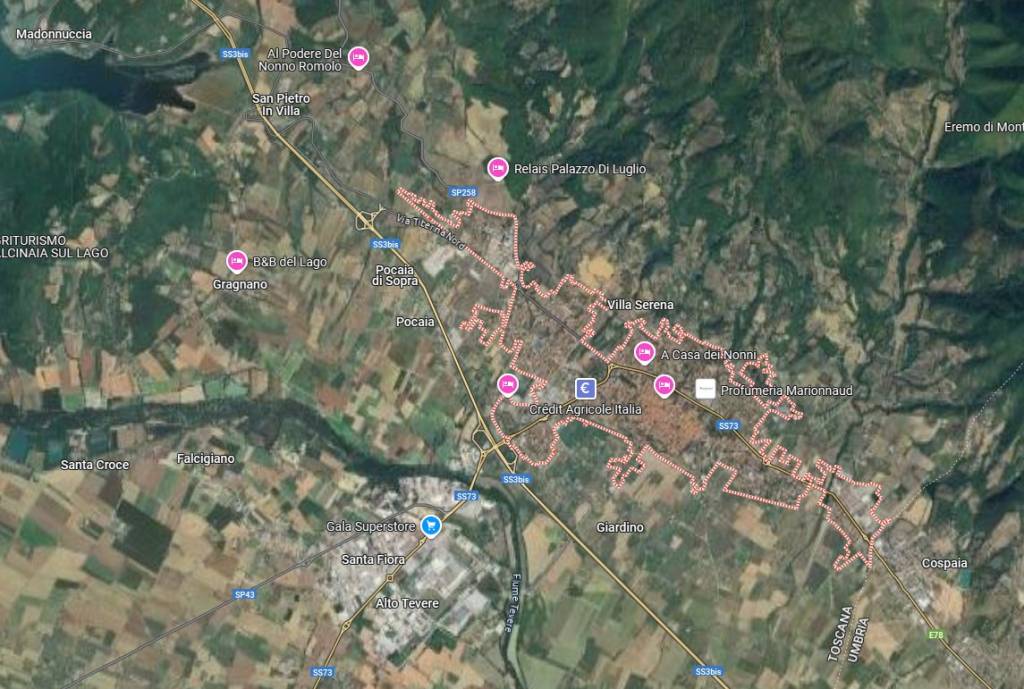Viewport: 1024px width, 689px height.
Task: Open the Profumeria Marionnaud shop marker
Action: point(705,389)
